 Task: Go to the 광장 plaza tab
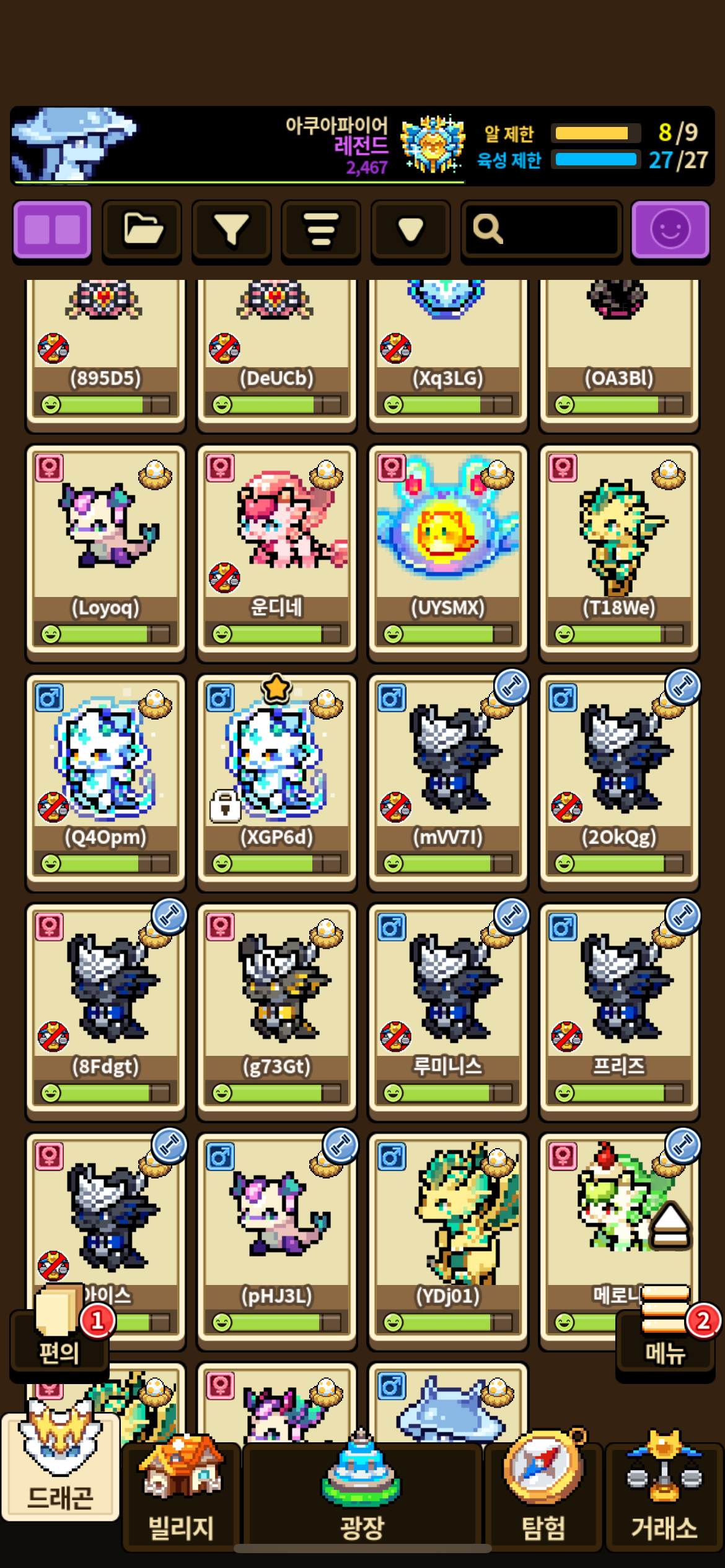362,1499
